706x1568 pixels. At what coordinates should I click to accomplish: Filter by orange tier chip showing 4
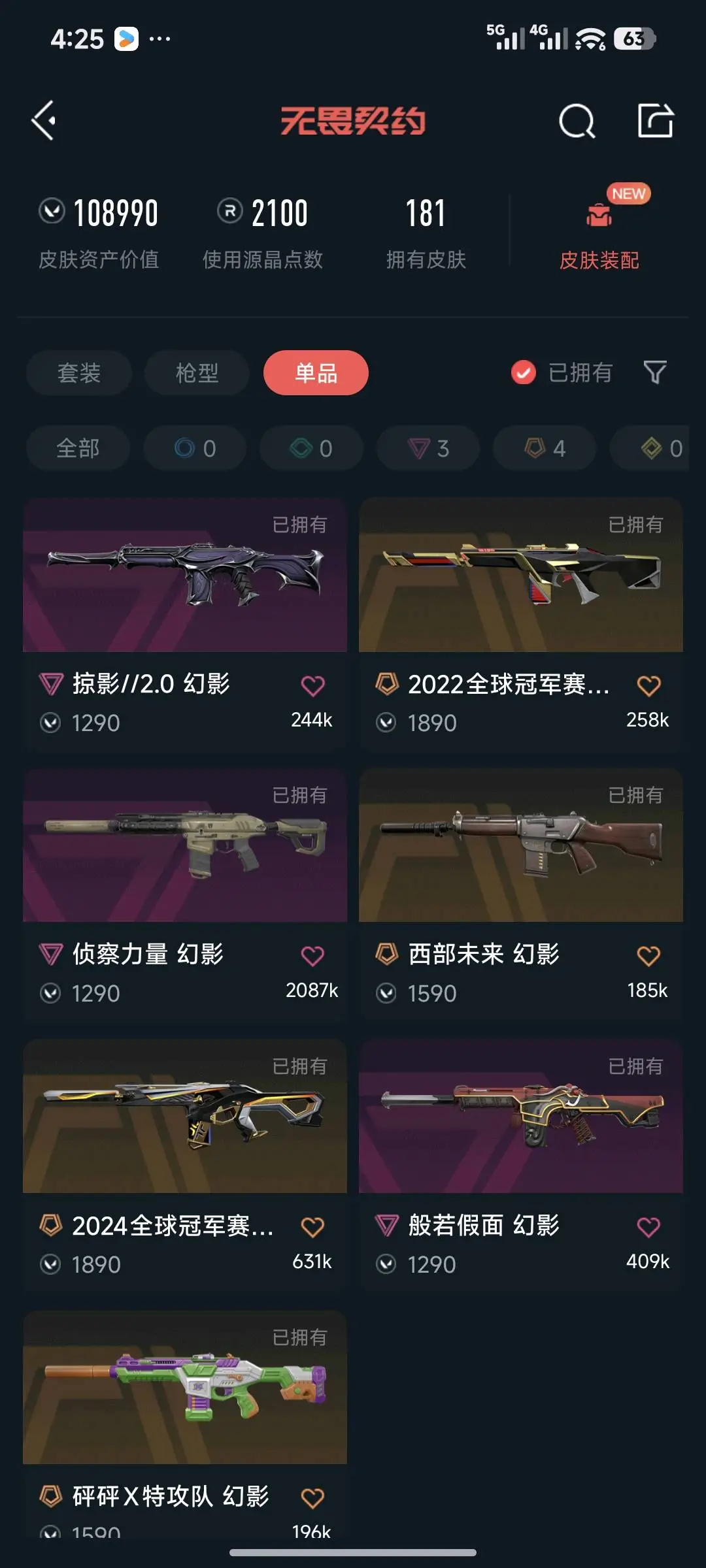[x=545, y=448]
